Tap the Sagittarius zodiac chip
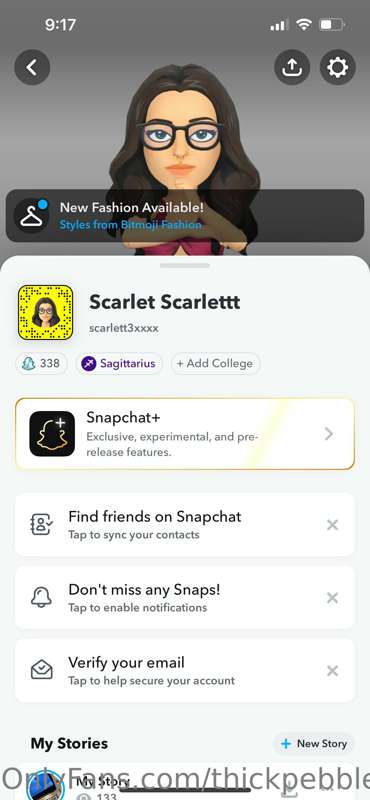This screenshot has height=800, width=370. tap(119, 364)
